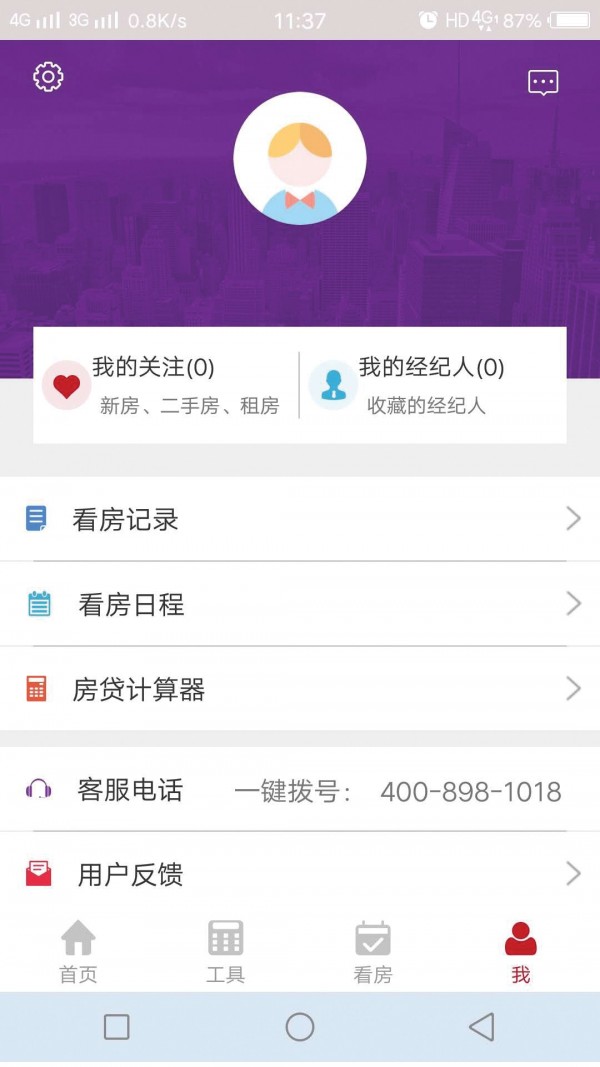Screen dimensions: 600x1067
Task: Open the settings gear icon
Action: point(48,77)
